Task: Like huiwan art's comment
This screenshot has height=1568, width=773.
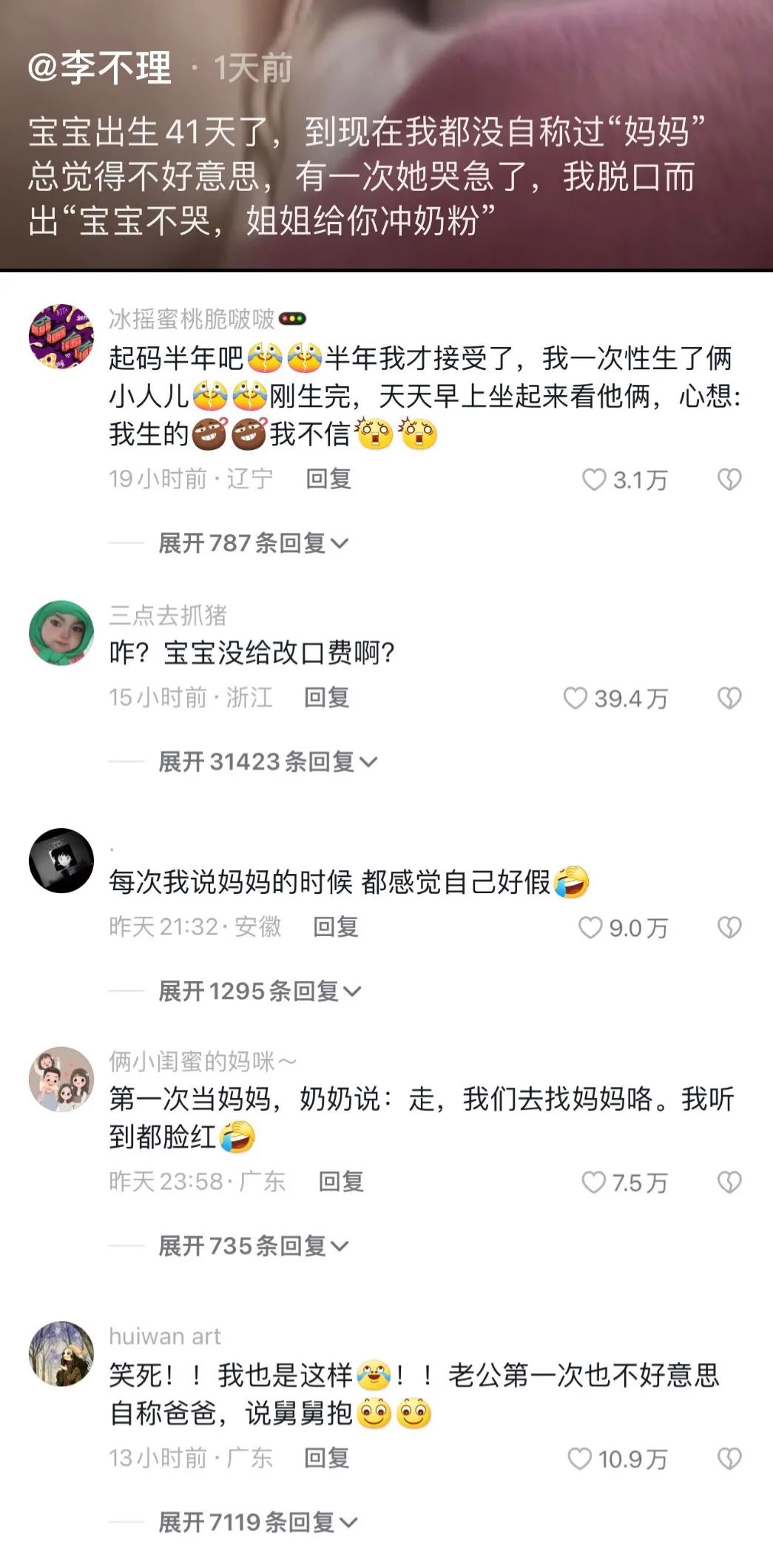Action: click(580, 1458)
